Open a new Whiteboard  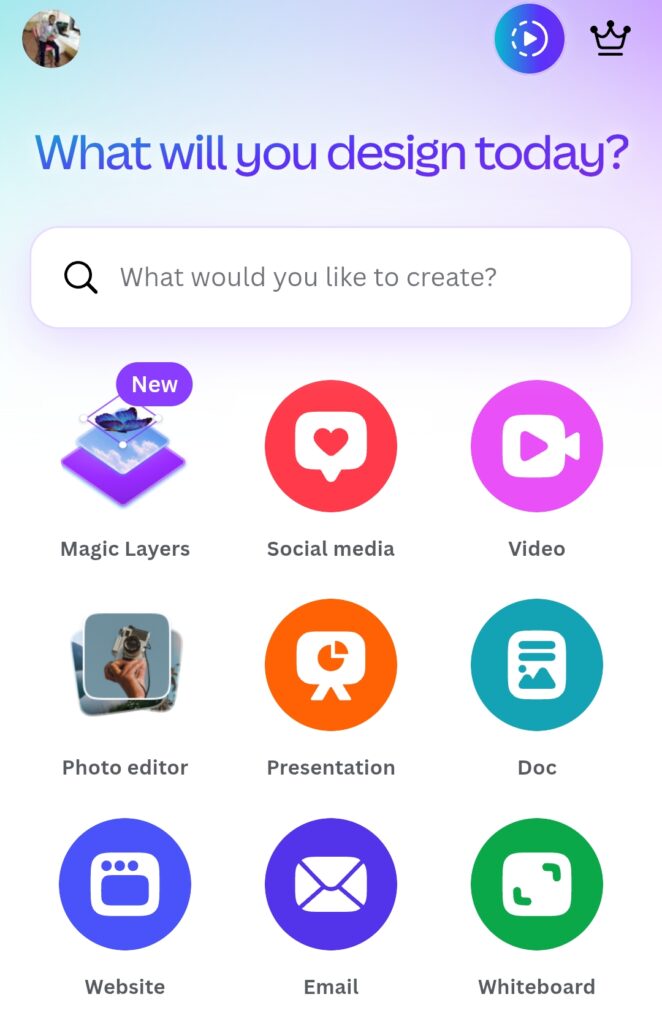pyautogui.click(x=537, y=884)
